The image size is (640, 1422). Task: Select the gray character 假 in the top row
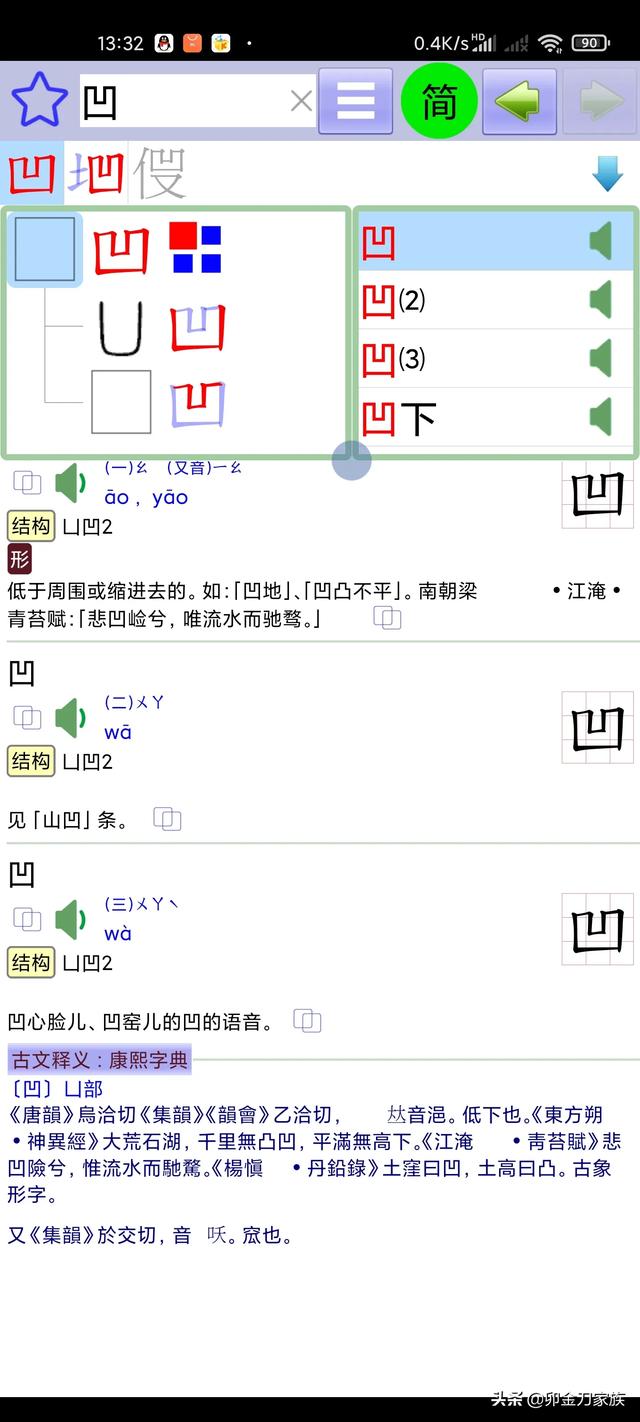(x=160, y=173)
